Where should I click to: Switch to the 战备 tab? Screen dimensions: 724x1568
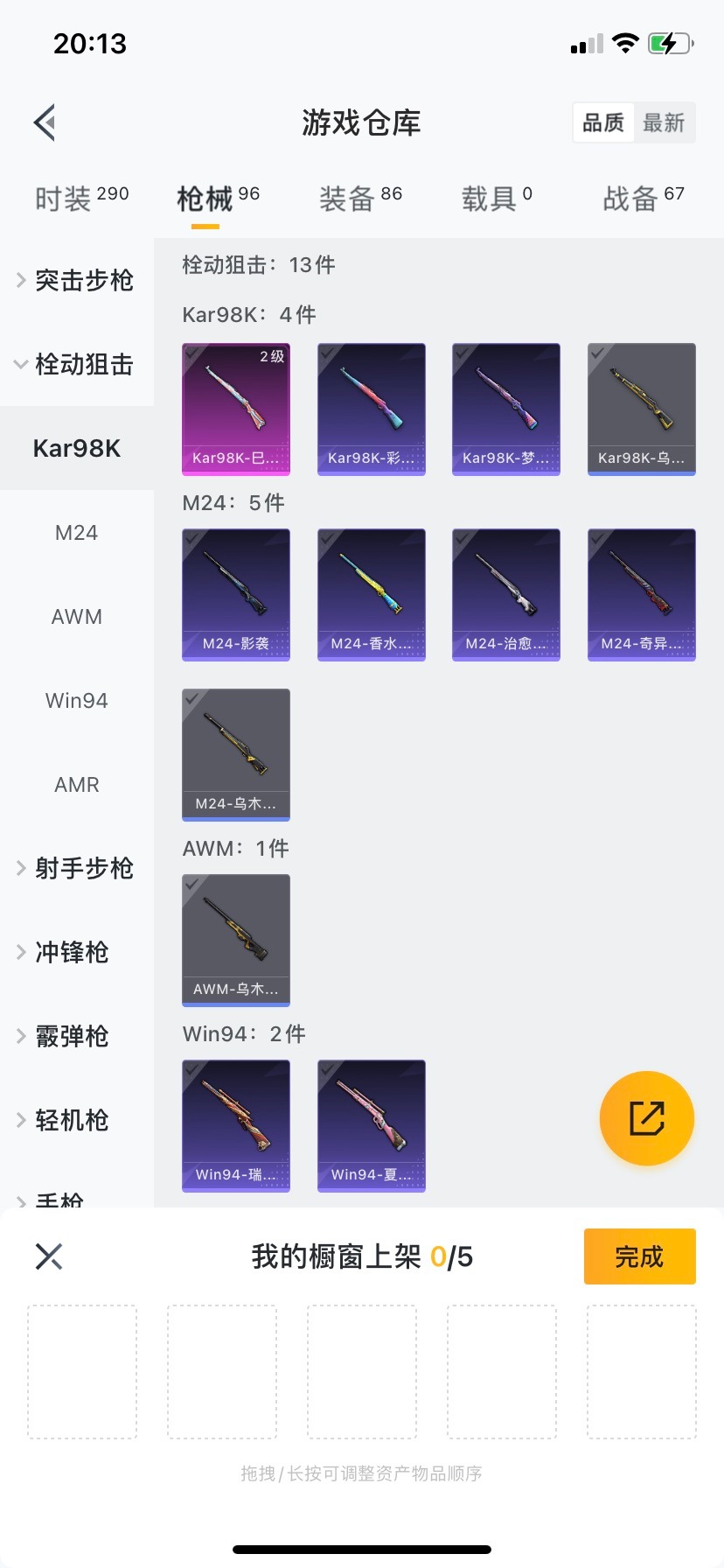(644, 199)
